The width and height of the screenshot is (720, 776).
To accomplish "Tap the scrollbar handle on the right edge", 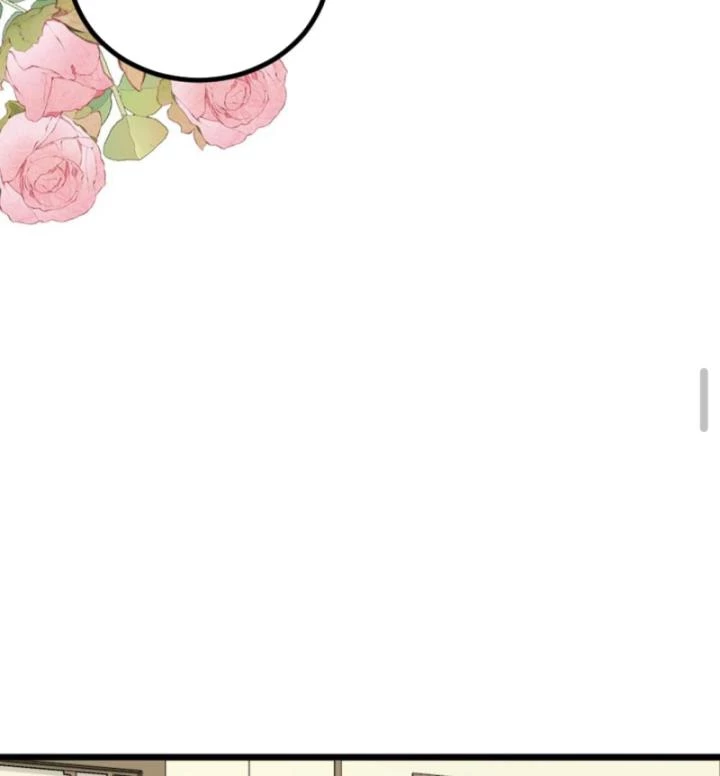I will tap(704, 400).
